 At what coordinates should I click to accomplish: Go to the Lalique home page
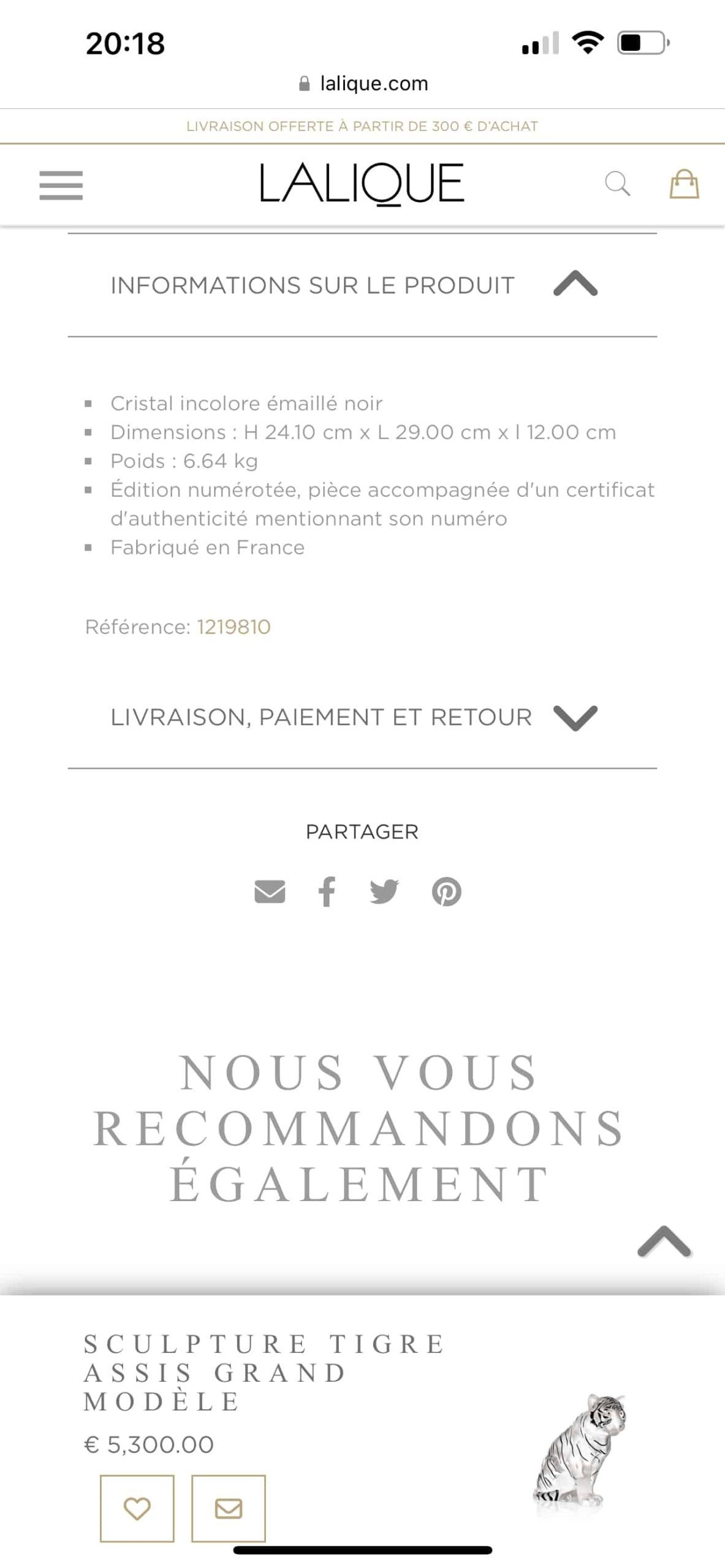pyautogui.click(x=362, y=184)
